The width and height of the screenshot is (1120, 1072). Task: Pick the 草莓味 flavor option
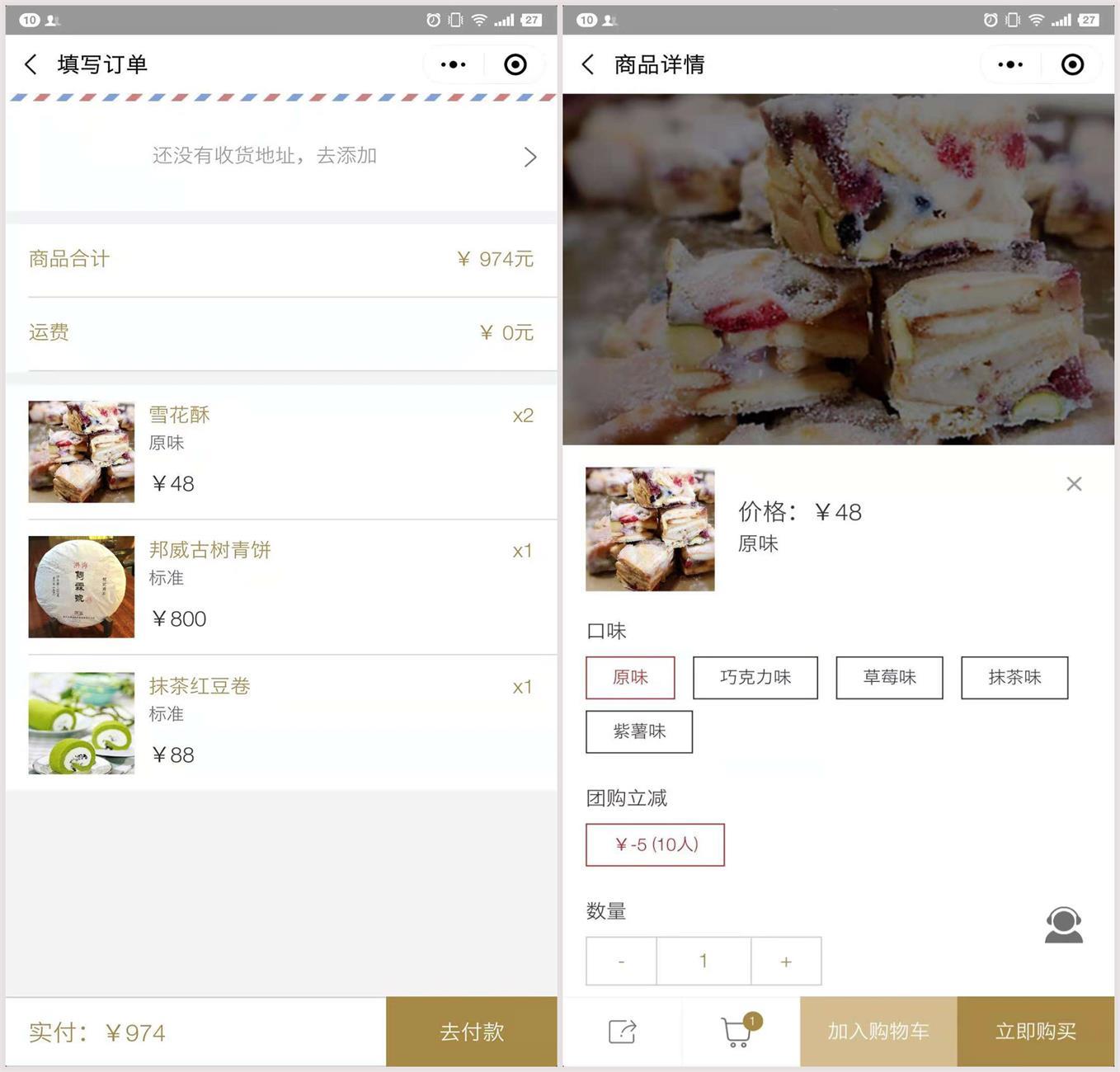tap(889, 678)
